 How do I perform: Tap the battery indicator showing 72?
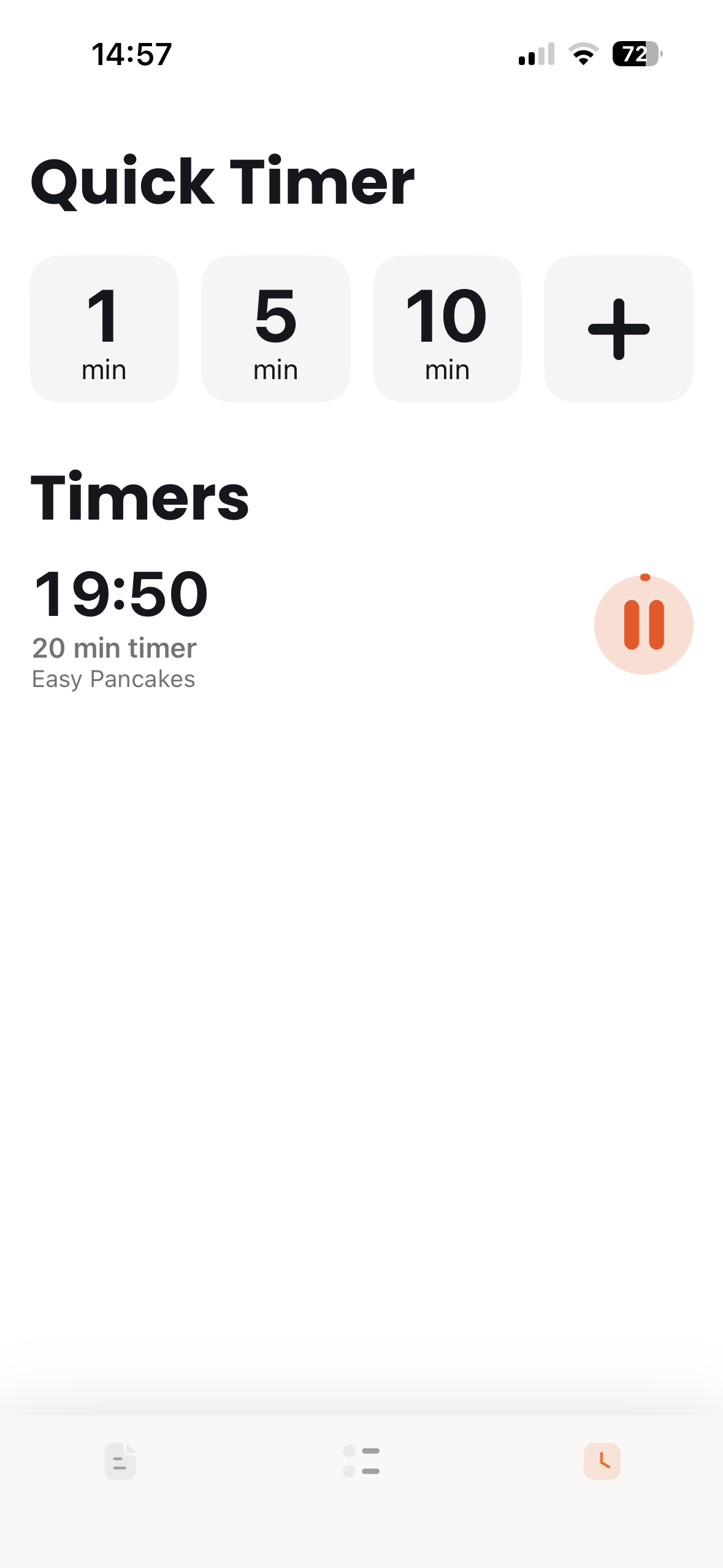point(635,55)
